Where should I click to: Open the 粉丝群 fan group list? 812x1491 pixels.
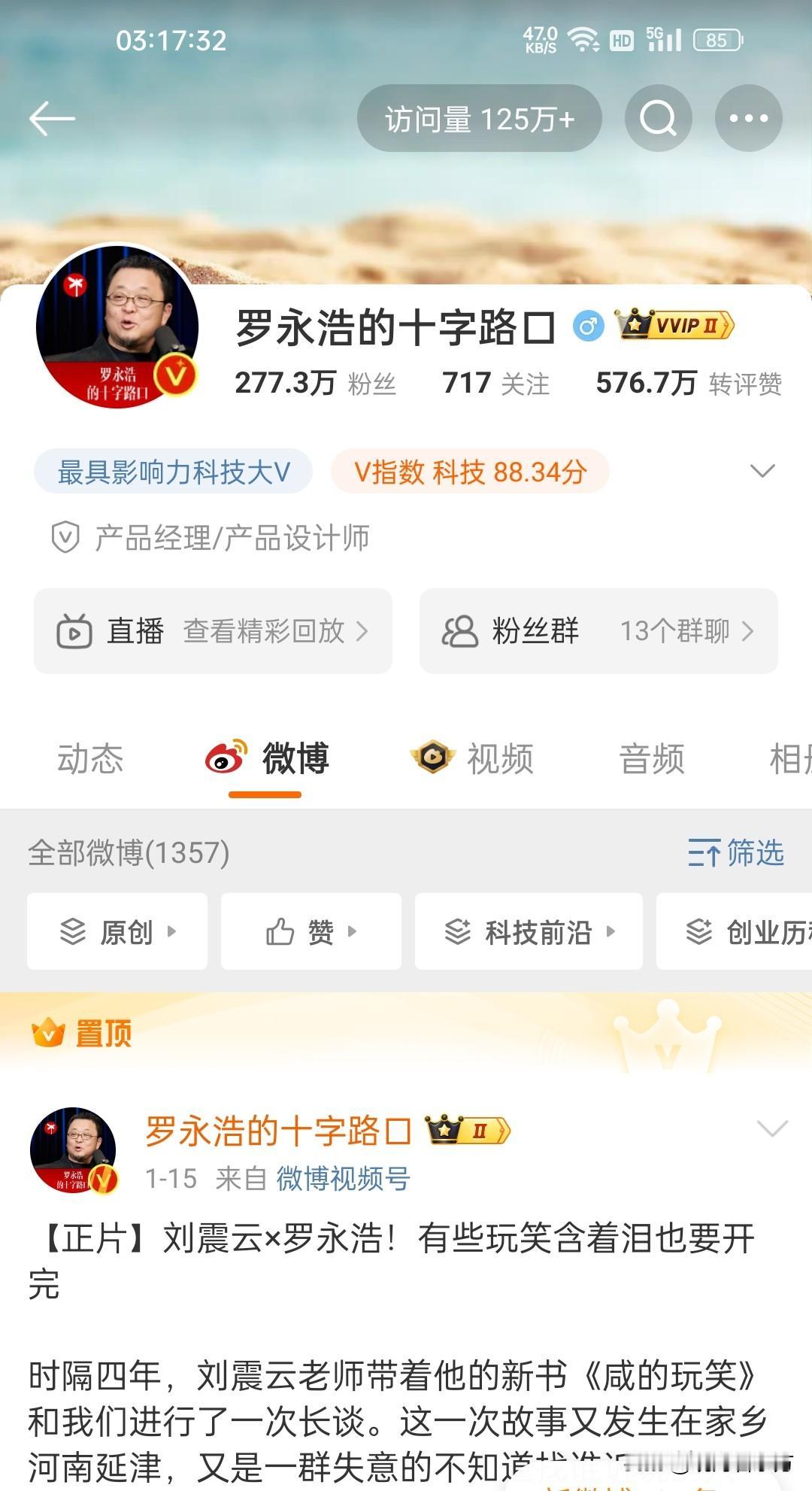pyautogui.click(x=598, y=632)
